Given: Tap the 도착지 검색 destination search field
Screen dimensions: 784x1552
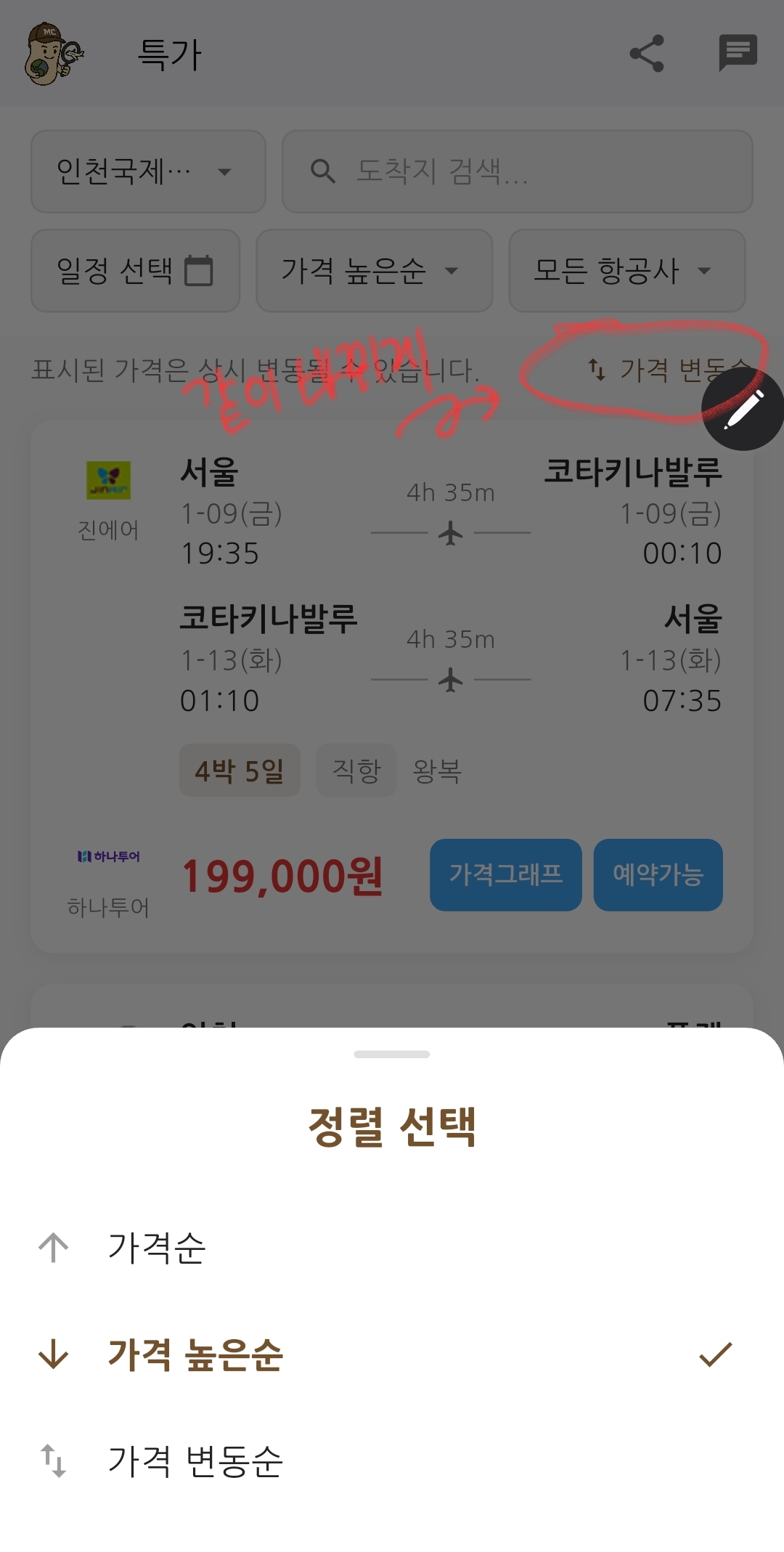Looking at the screenshot, I should click(517, 171).
